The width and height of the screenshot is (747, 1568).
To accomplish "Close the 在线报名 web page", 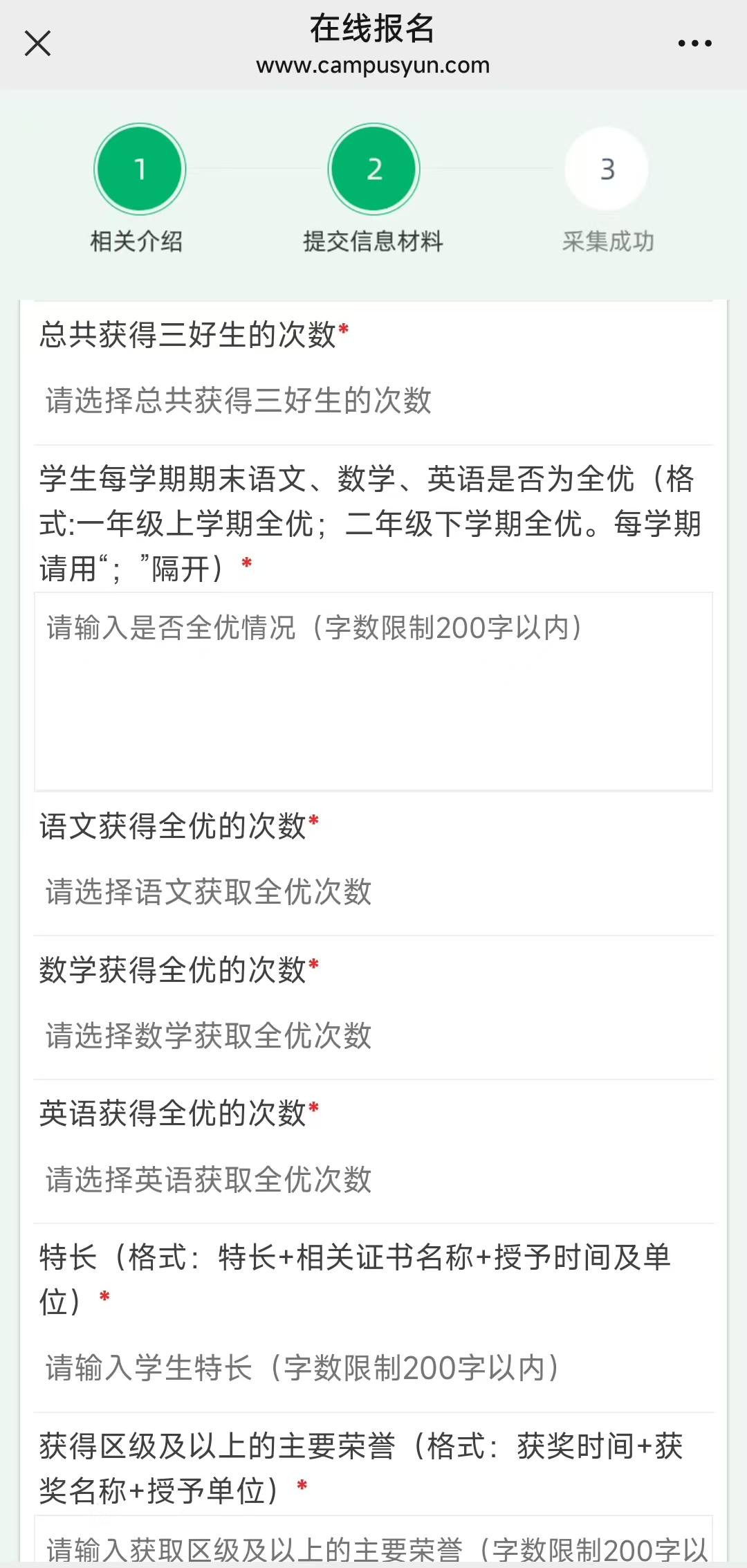I will 38,43.
